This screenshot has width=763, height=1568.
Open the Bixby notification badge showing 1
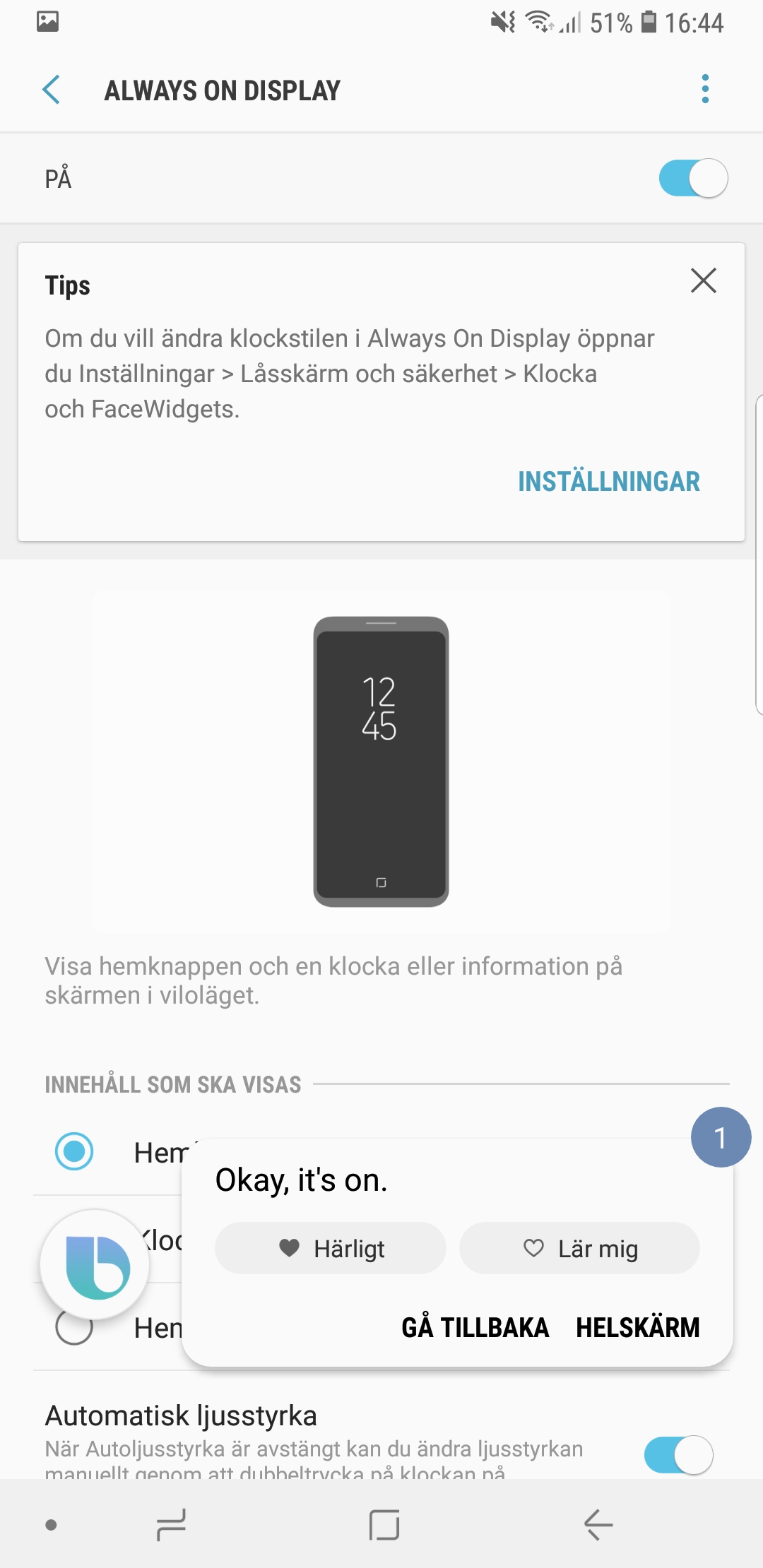pos(720,1137)
